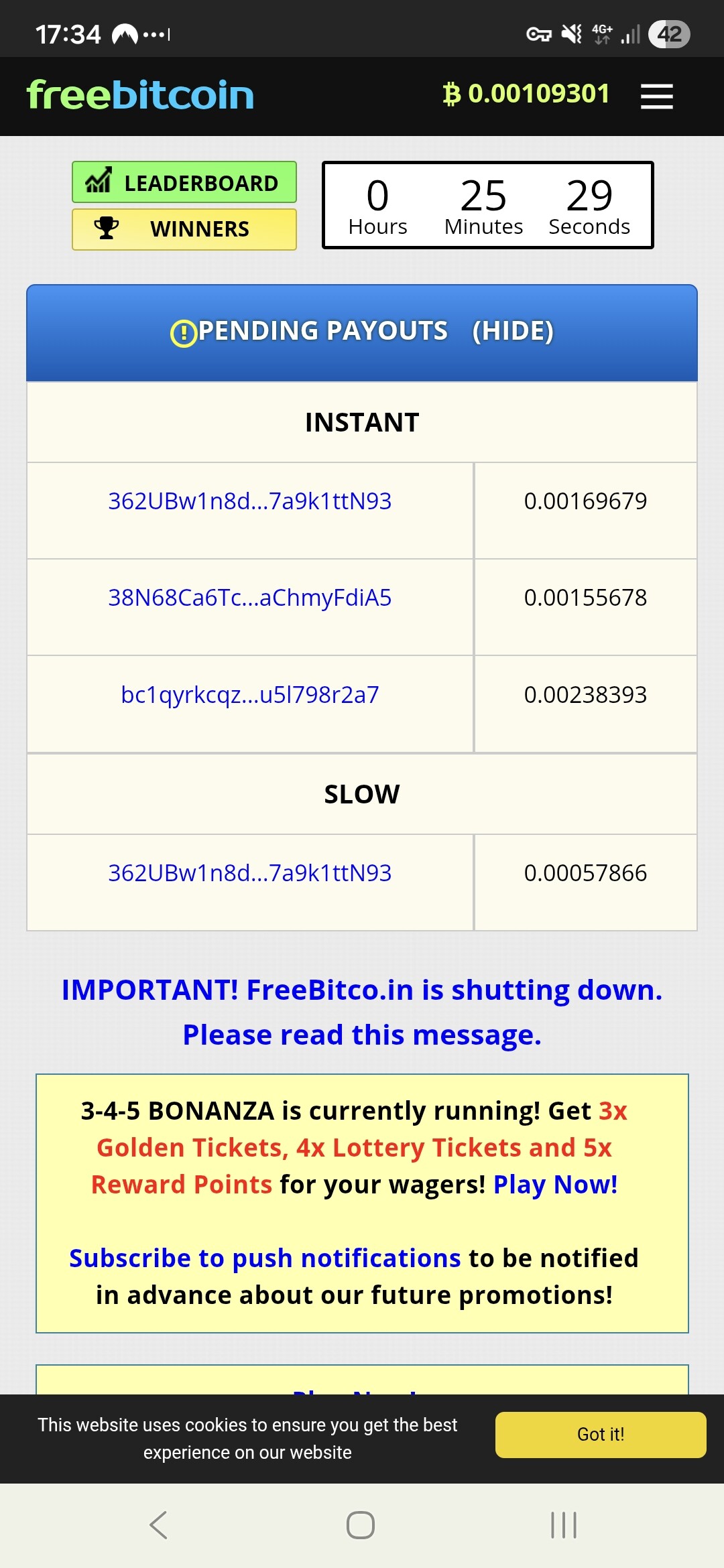Open slow payout address 362UBw1n8d...7a9k1ttN93
724x1568 pixels.
coord(249,873)
